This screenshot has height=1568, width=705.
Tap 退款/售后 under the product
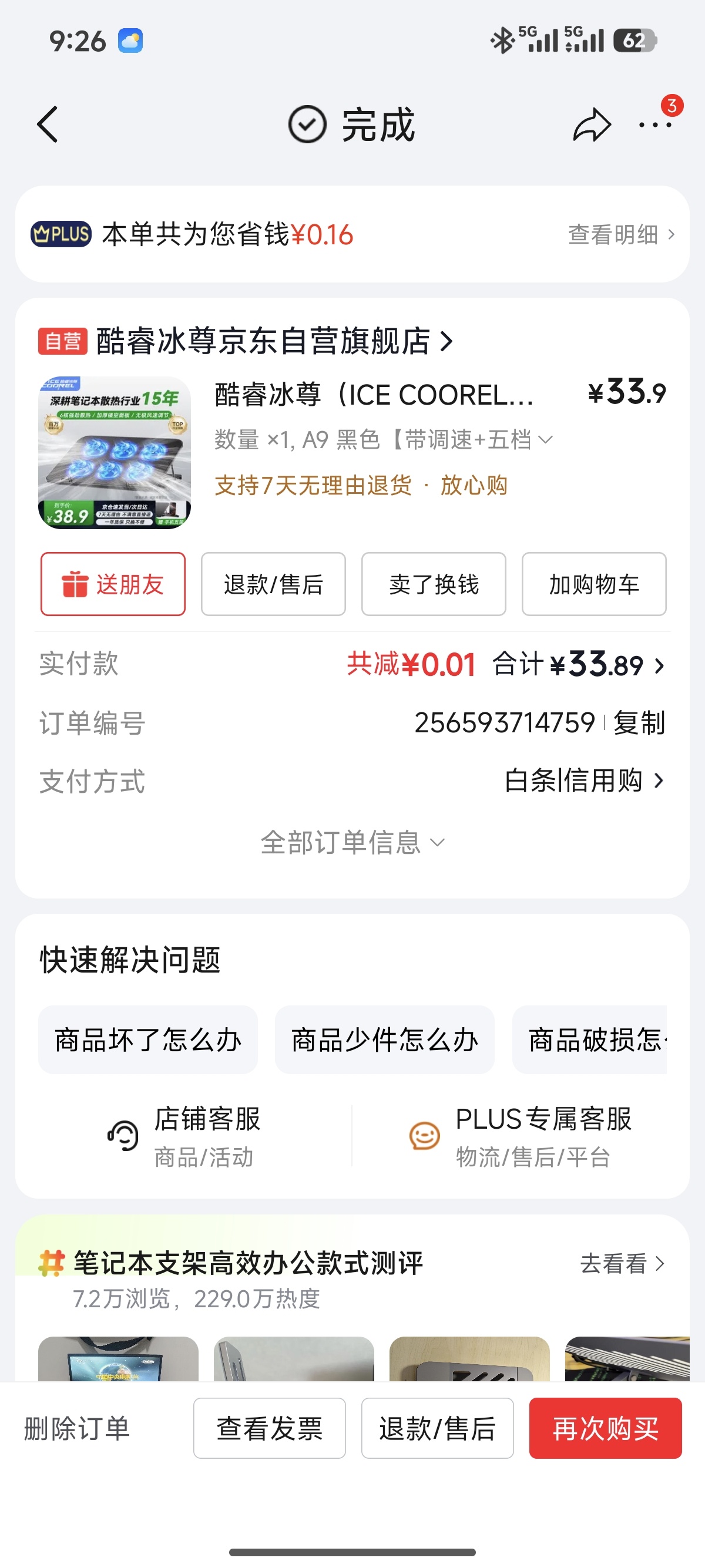tap(273, 584)
